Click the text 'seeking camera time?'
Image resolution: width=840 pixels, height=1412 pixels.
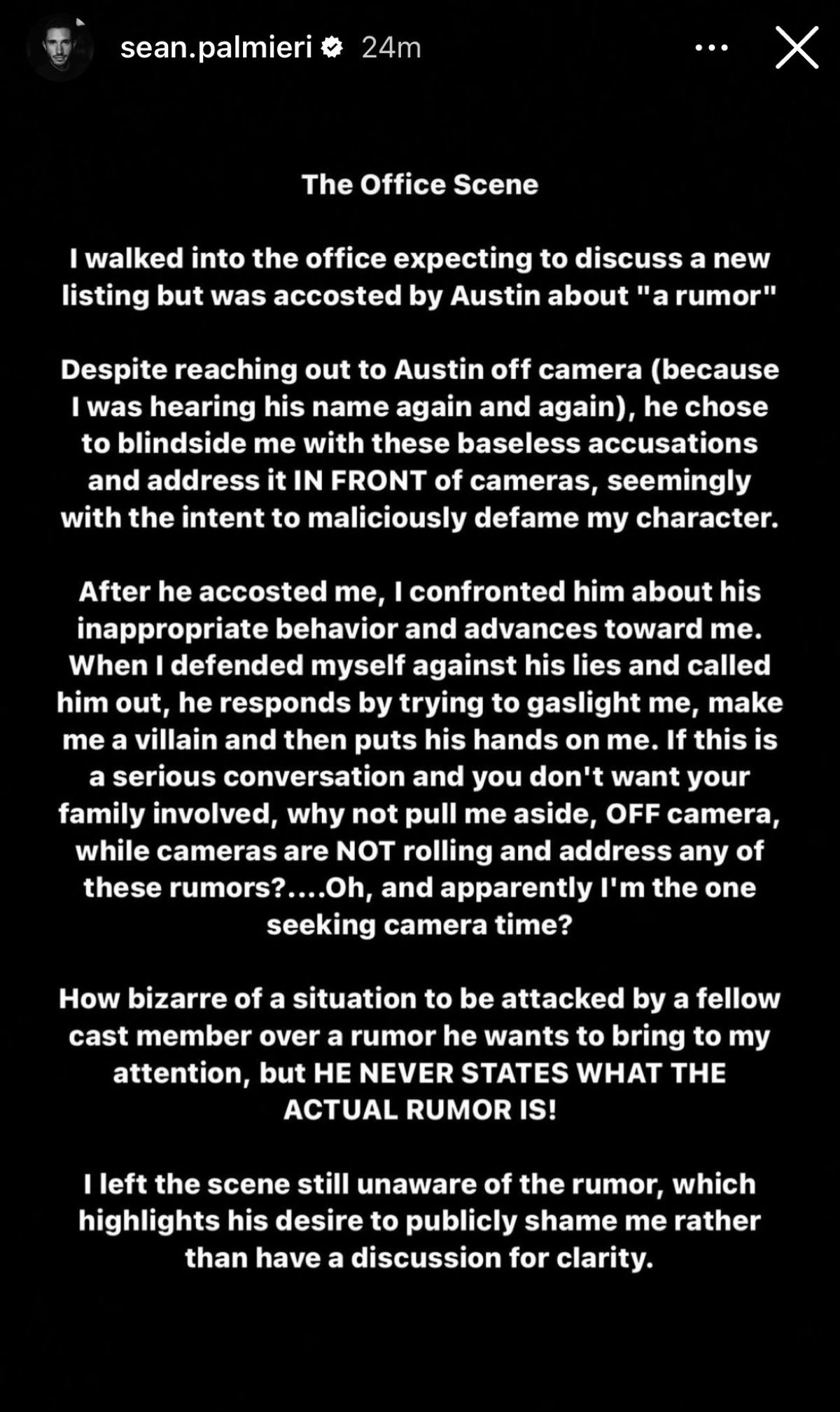tap(420, 923)
